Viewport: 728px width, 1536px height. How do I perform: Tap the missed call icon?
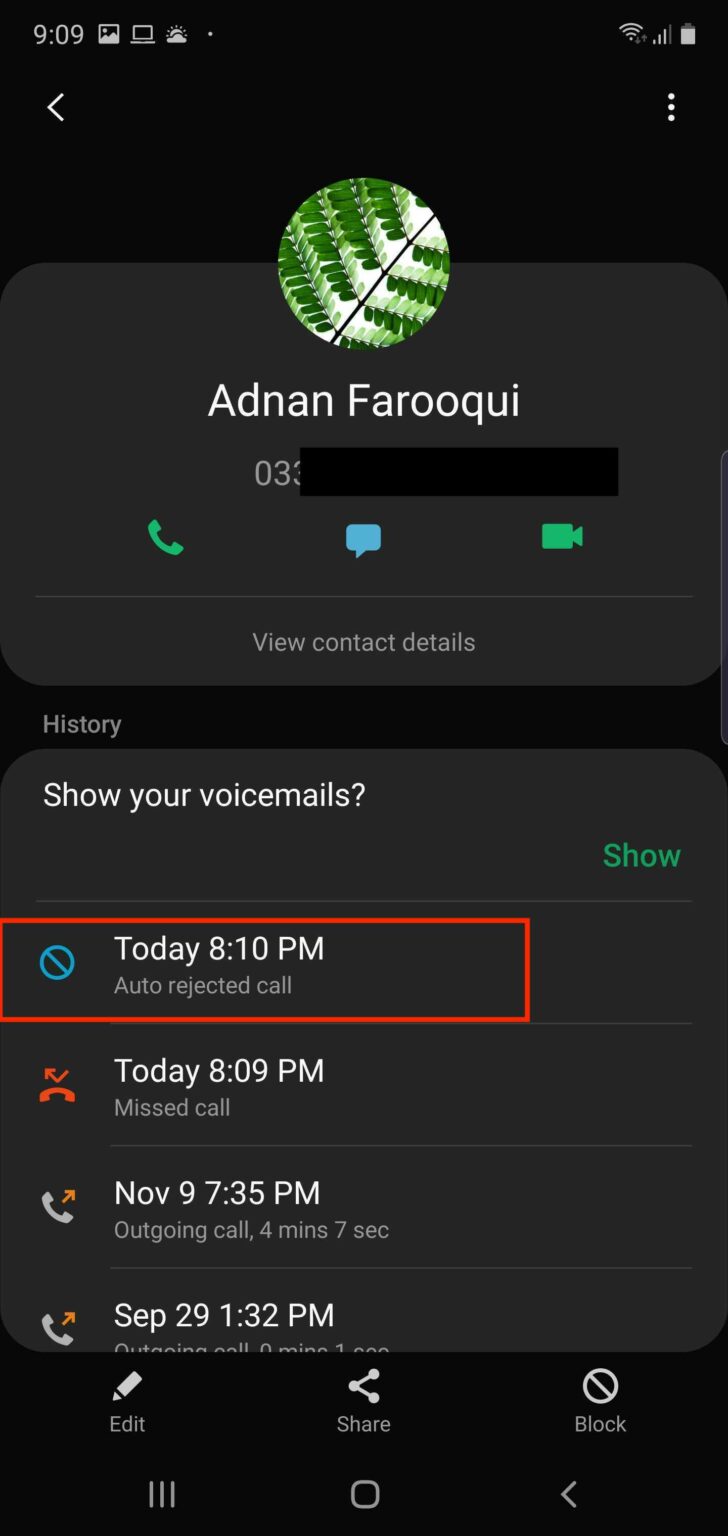[58, 1085]
